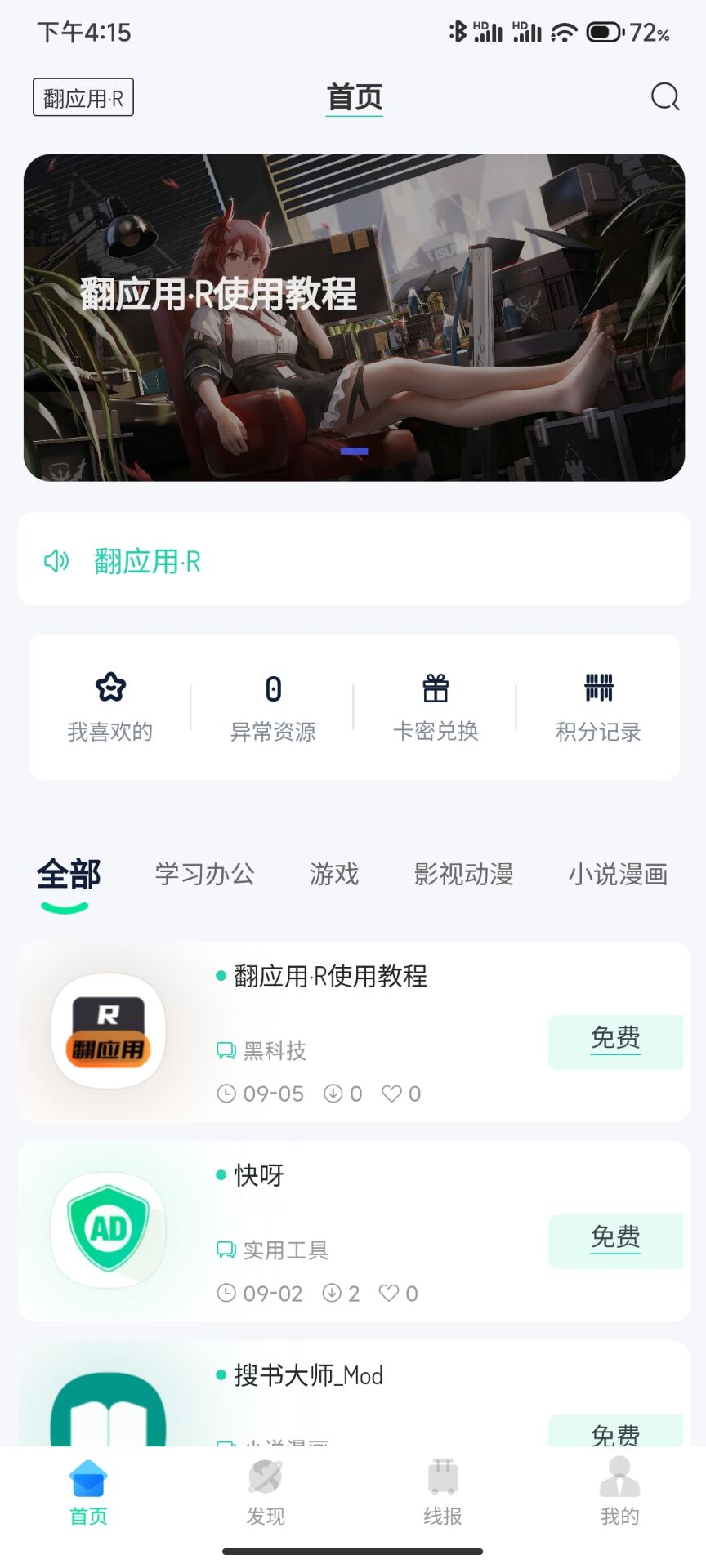Image resolution: width=706 pixels, height=1568 pixels.
Task: Go to the 发现 tab
Action: coord(266,1494)
